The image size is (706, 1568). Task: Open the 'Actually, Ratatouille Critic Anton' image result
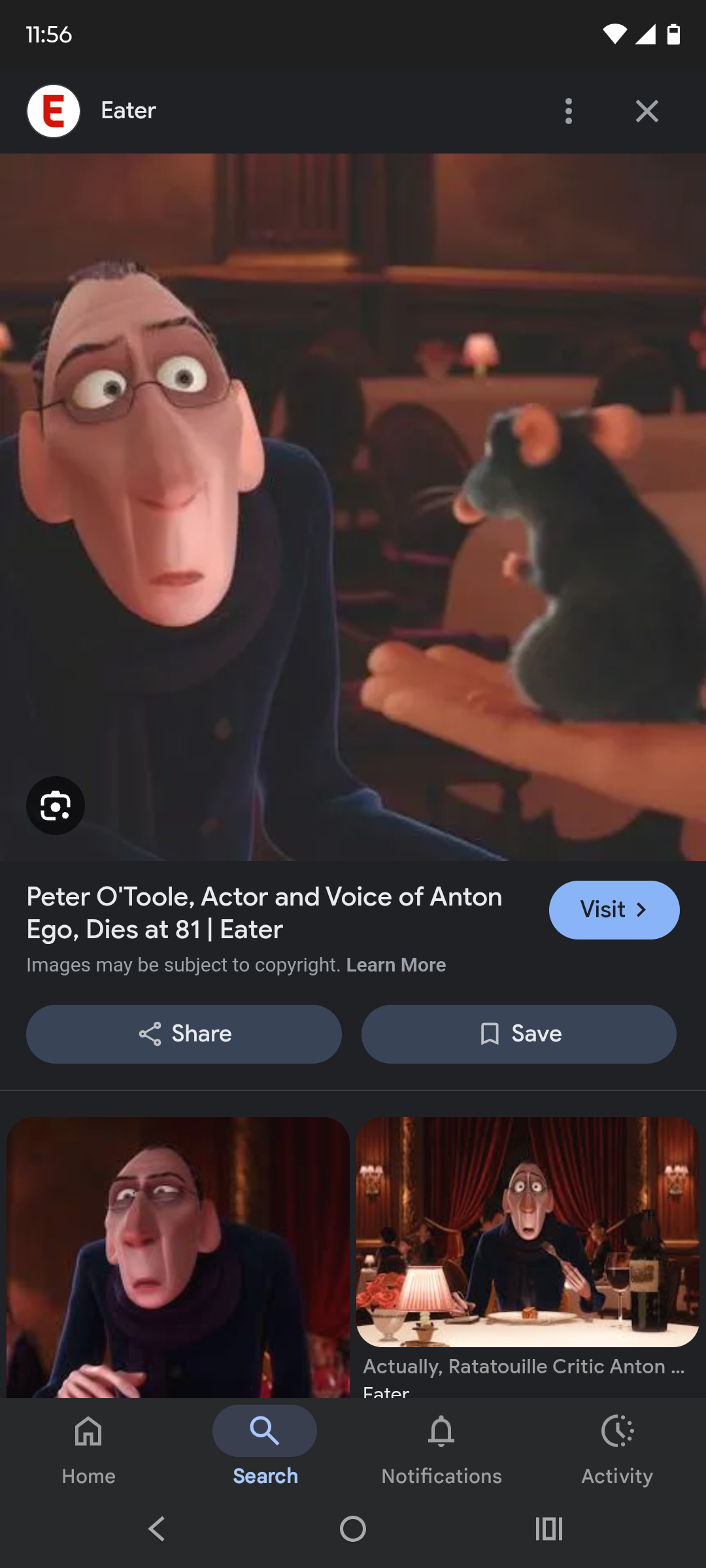point(528,1232)
